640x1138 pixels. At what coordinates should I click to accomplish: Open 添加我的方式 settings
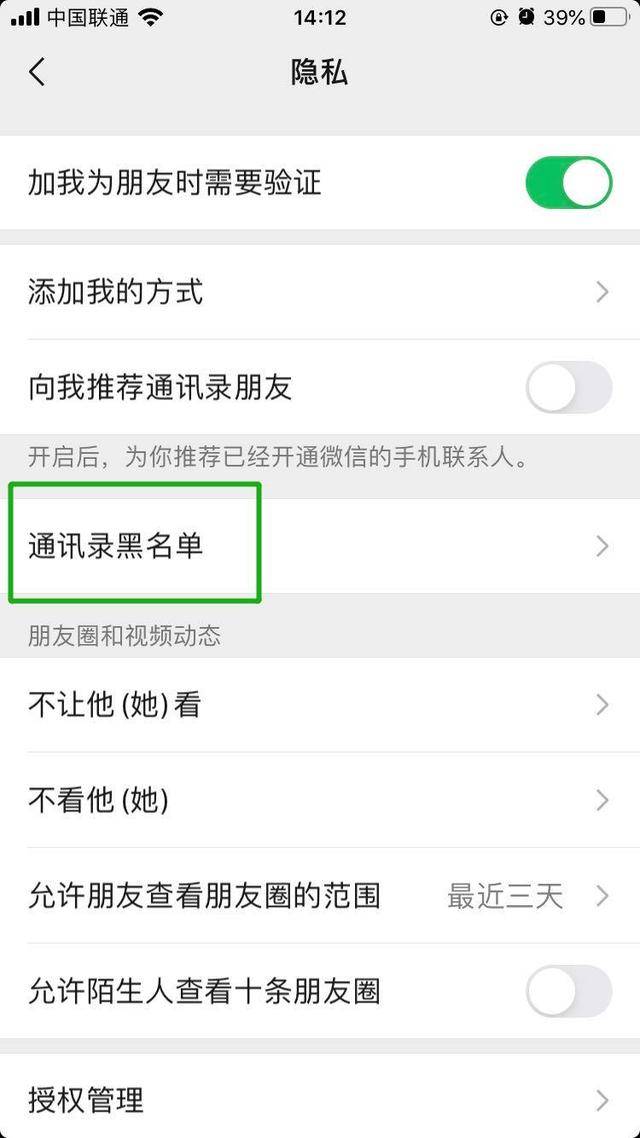tap(320, 292)
